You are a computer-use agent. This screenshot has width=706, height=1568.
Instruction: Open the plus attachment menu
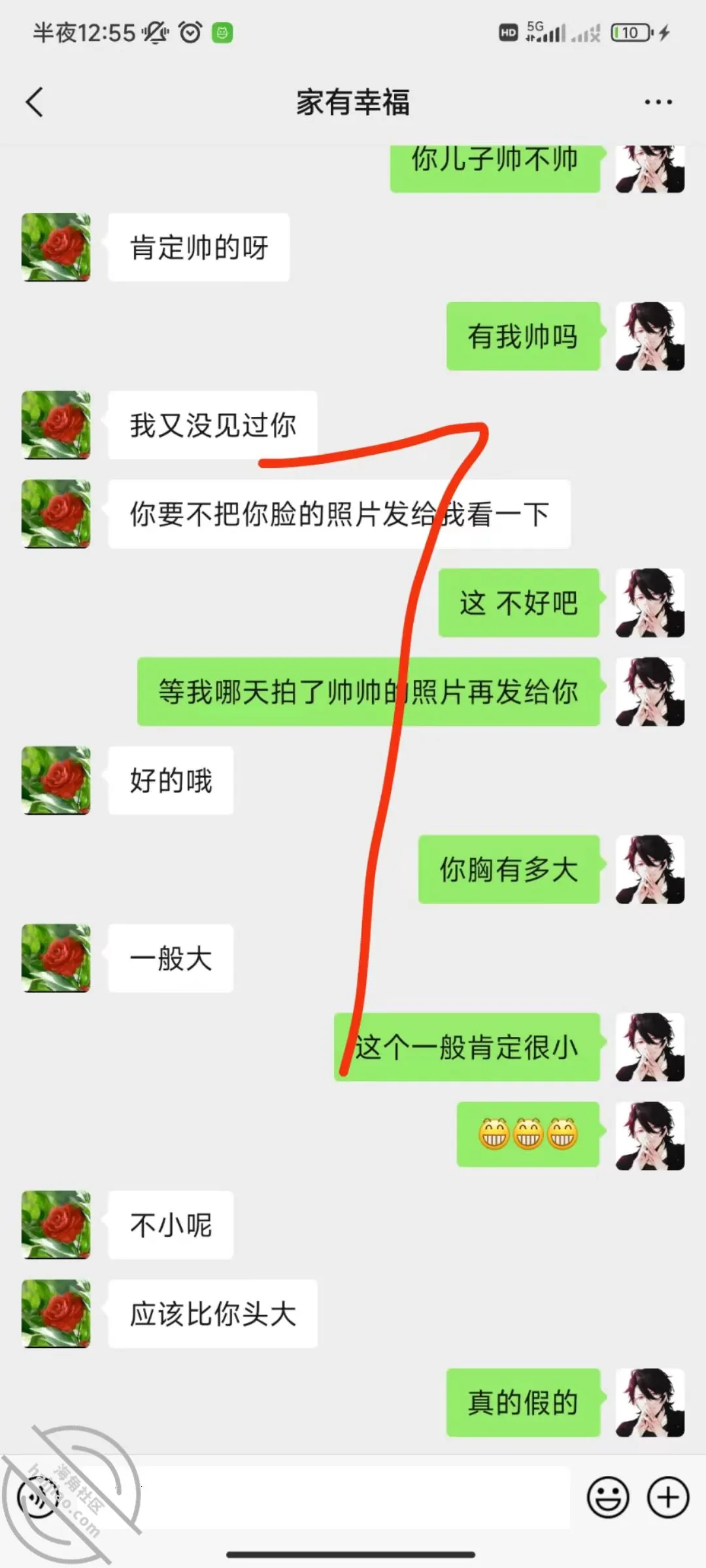tap(668, 1497)
